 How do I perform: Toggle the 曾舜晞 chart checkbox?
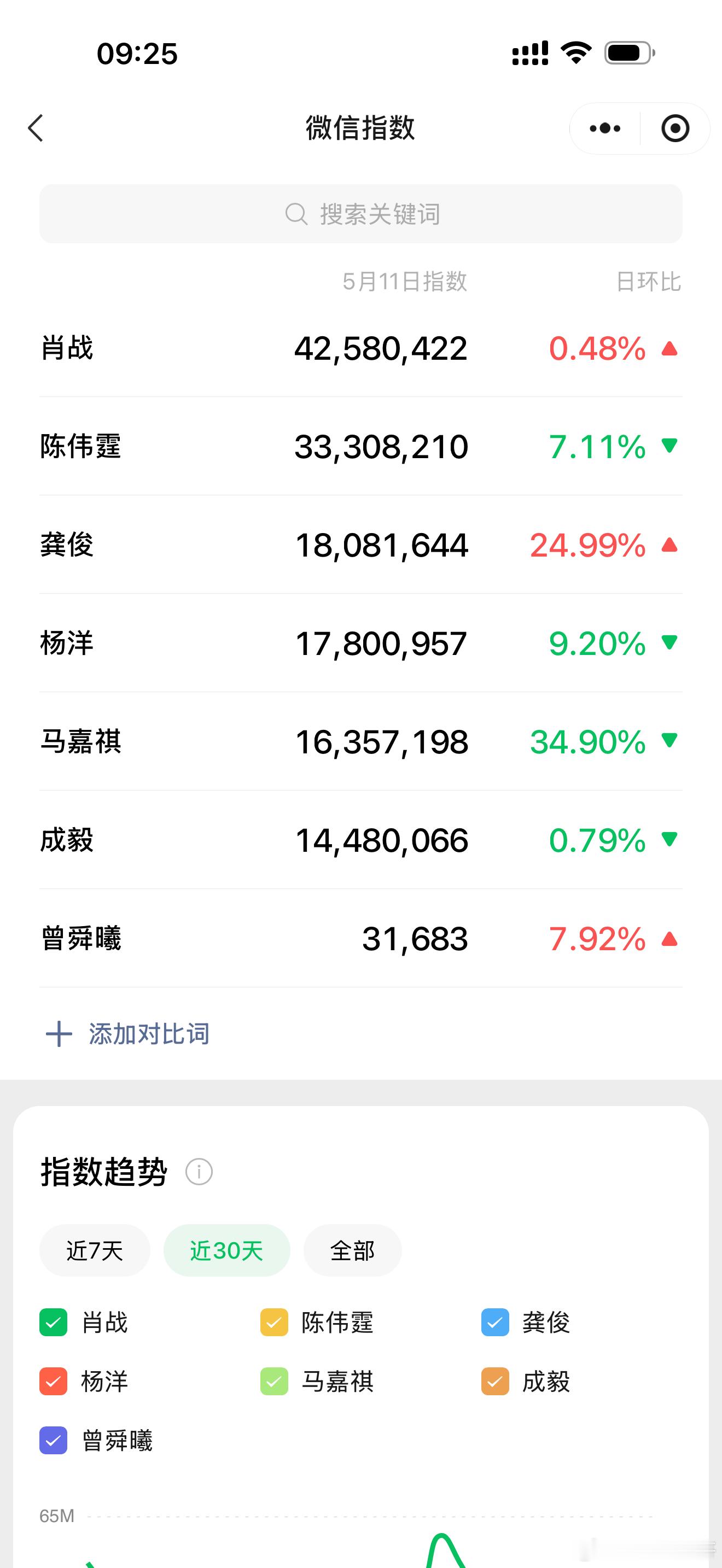tap(53, 1440)
